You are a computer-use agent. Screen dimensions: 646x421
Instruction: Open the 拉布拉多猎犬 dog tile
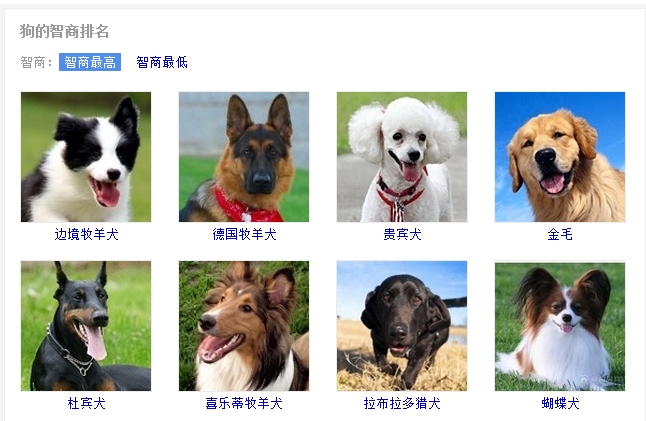(402, 326)
